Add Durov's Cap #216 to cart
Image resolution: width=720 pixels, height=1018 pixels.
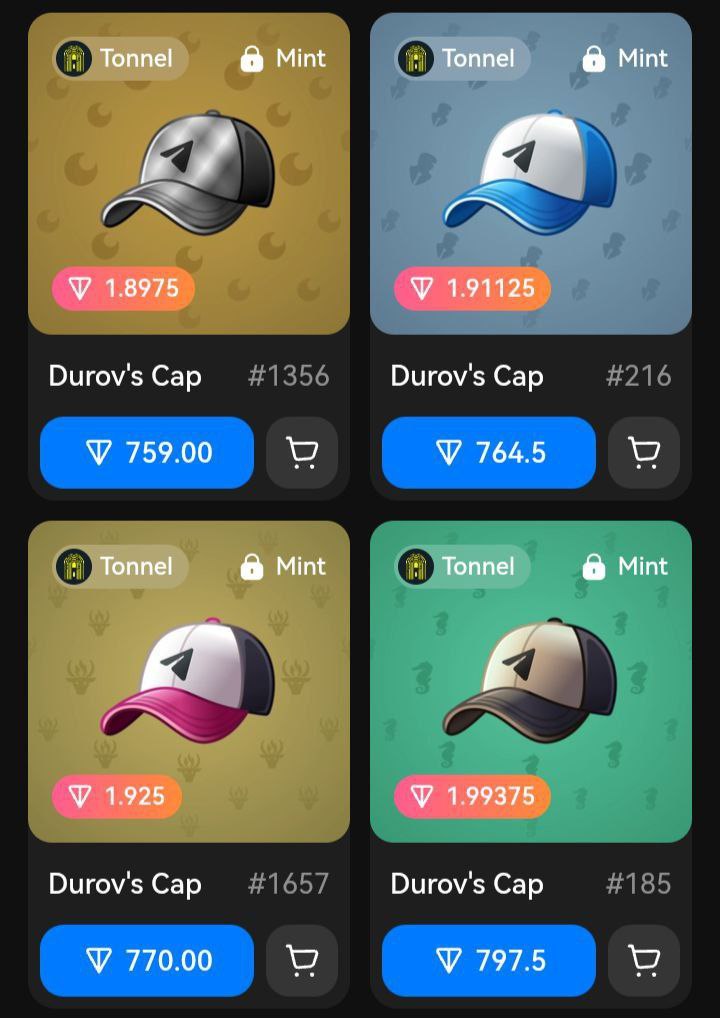click(644, 453)
